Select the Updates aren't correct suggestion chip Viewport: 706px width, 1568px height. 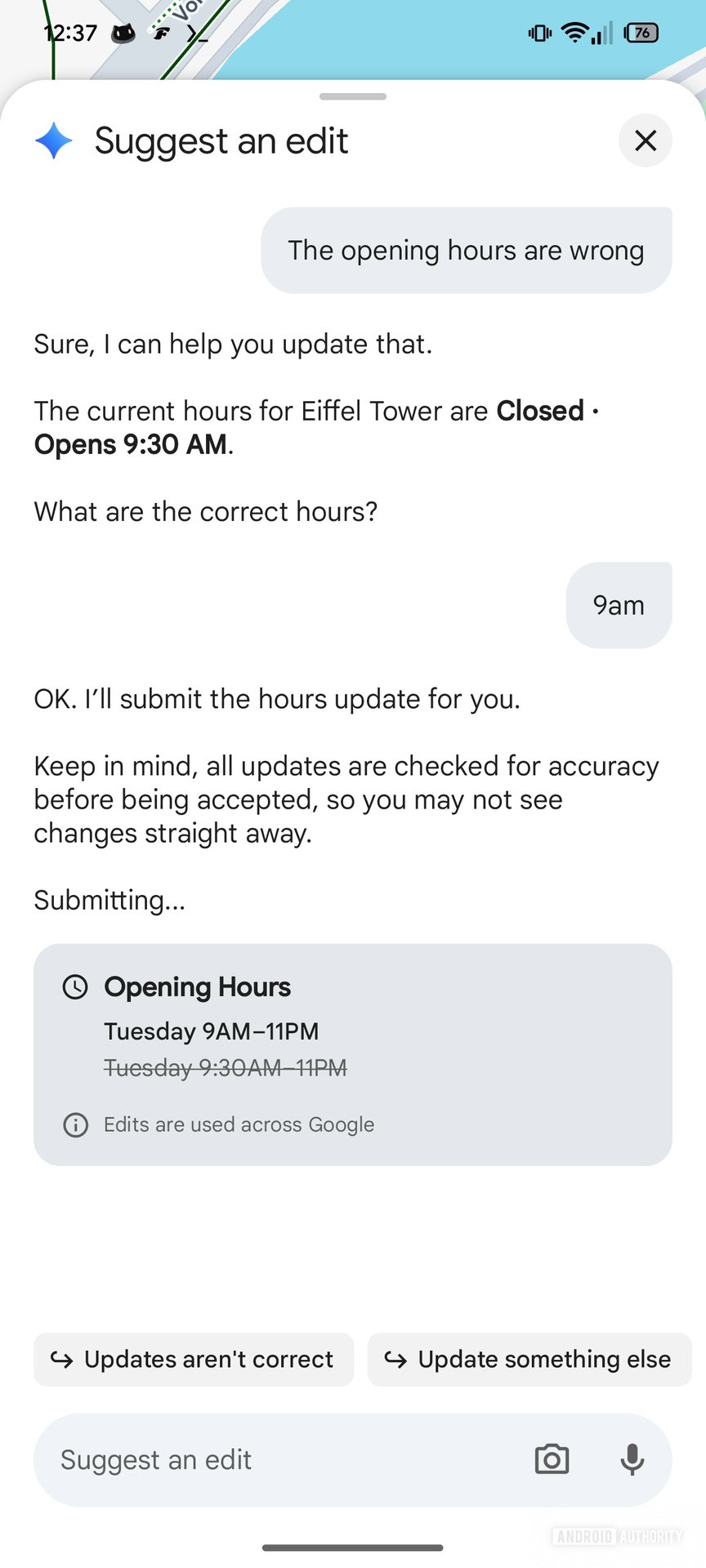tap(194, 1359)
